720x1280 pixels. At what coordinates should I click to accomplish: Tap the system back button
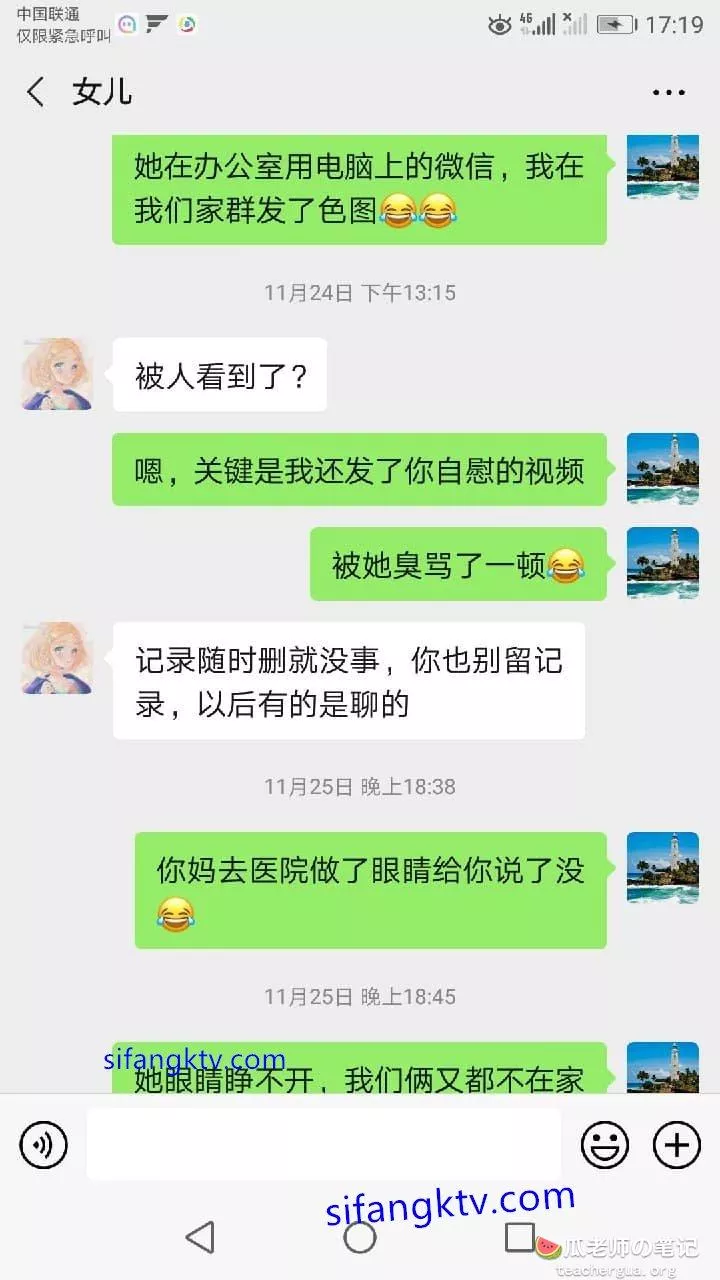[200, 1237]
